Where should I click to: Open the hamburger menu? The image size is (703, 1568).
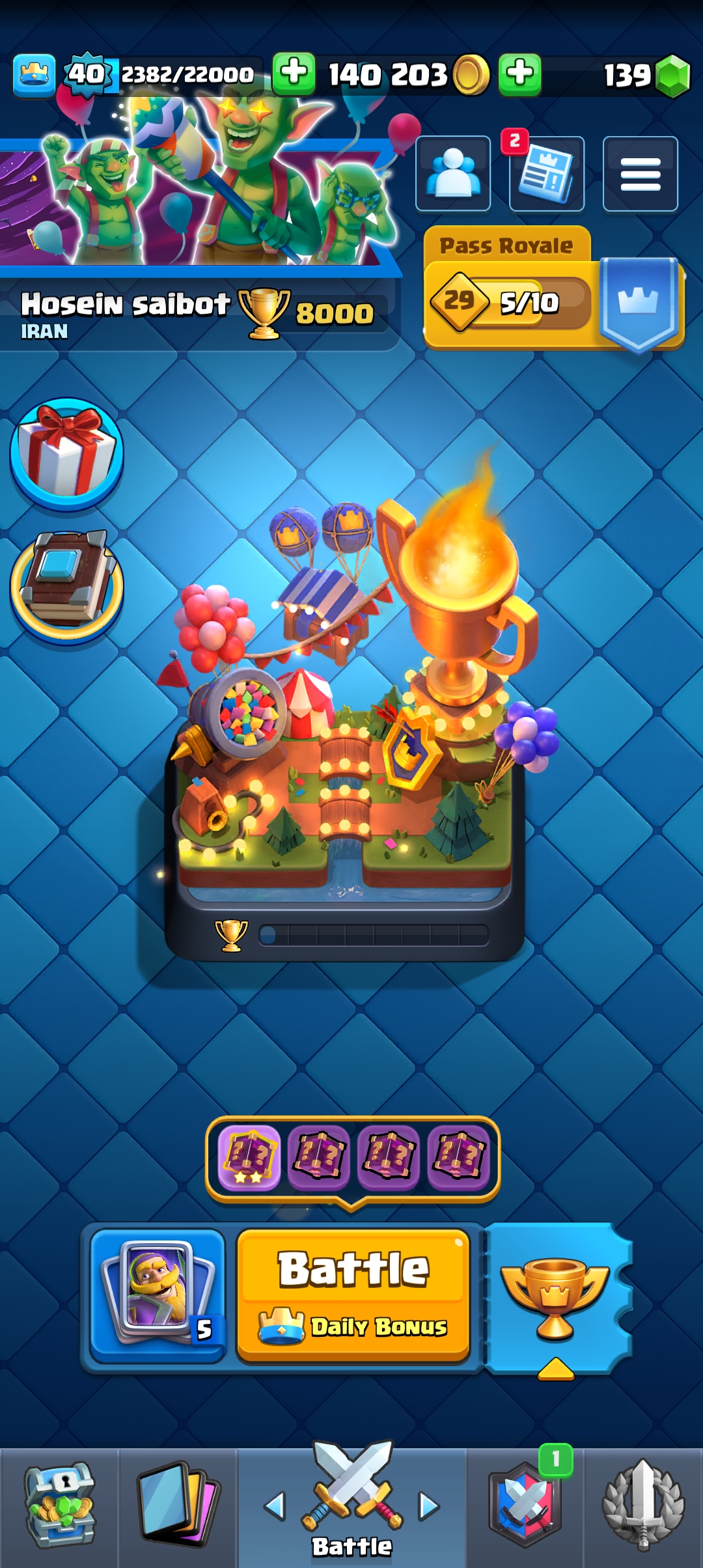point(641,174)
